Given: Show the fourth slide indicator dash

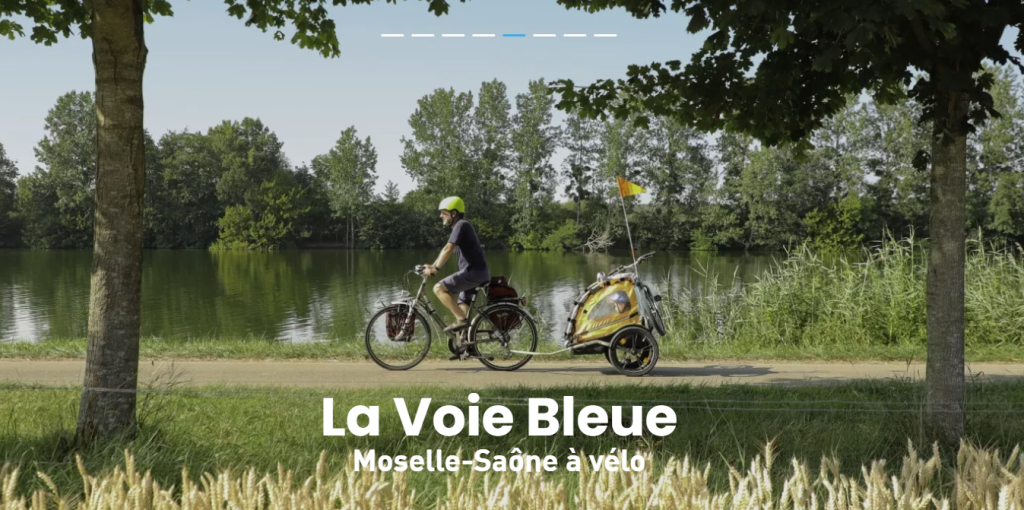Looking at the screenshot, I should tap(483, 35).
